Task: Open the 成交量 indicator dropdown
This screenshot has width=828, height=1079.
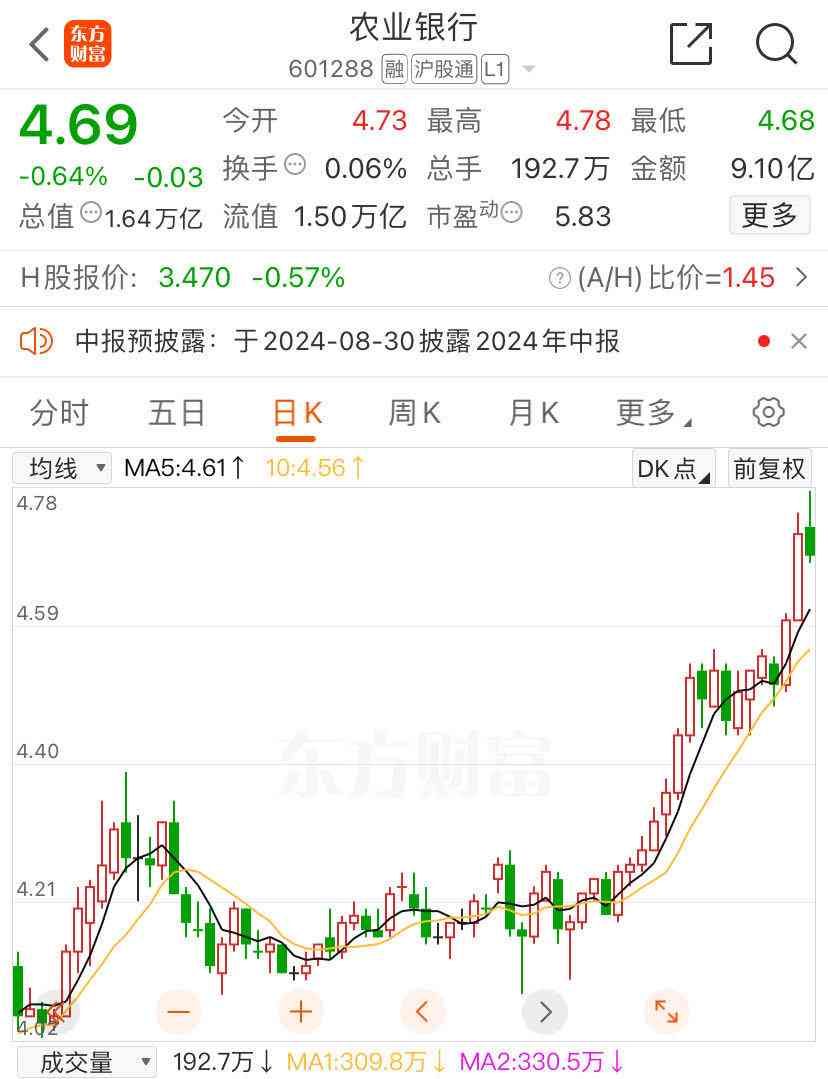Action: point(85,1061)
